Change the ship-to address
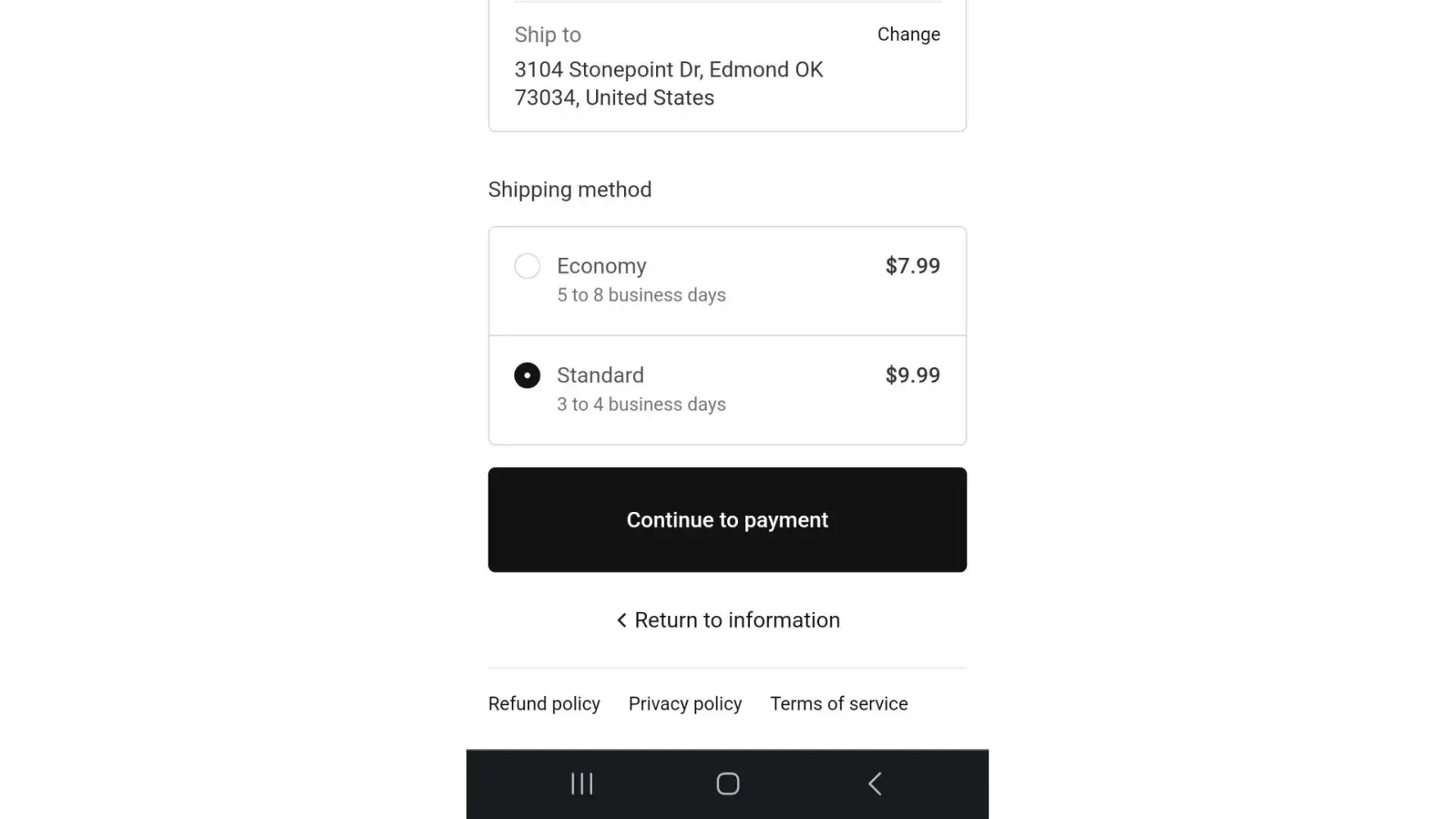Viewport: 1456px width, 819px height. [x=908, y=34]
